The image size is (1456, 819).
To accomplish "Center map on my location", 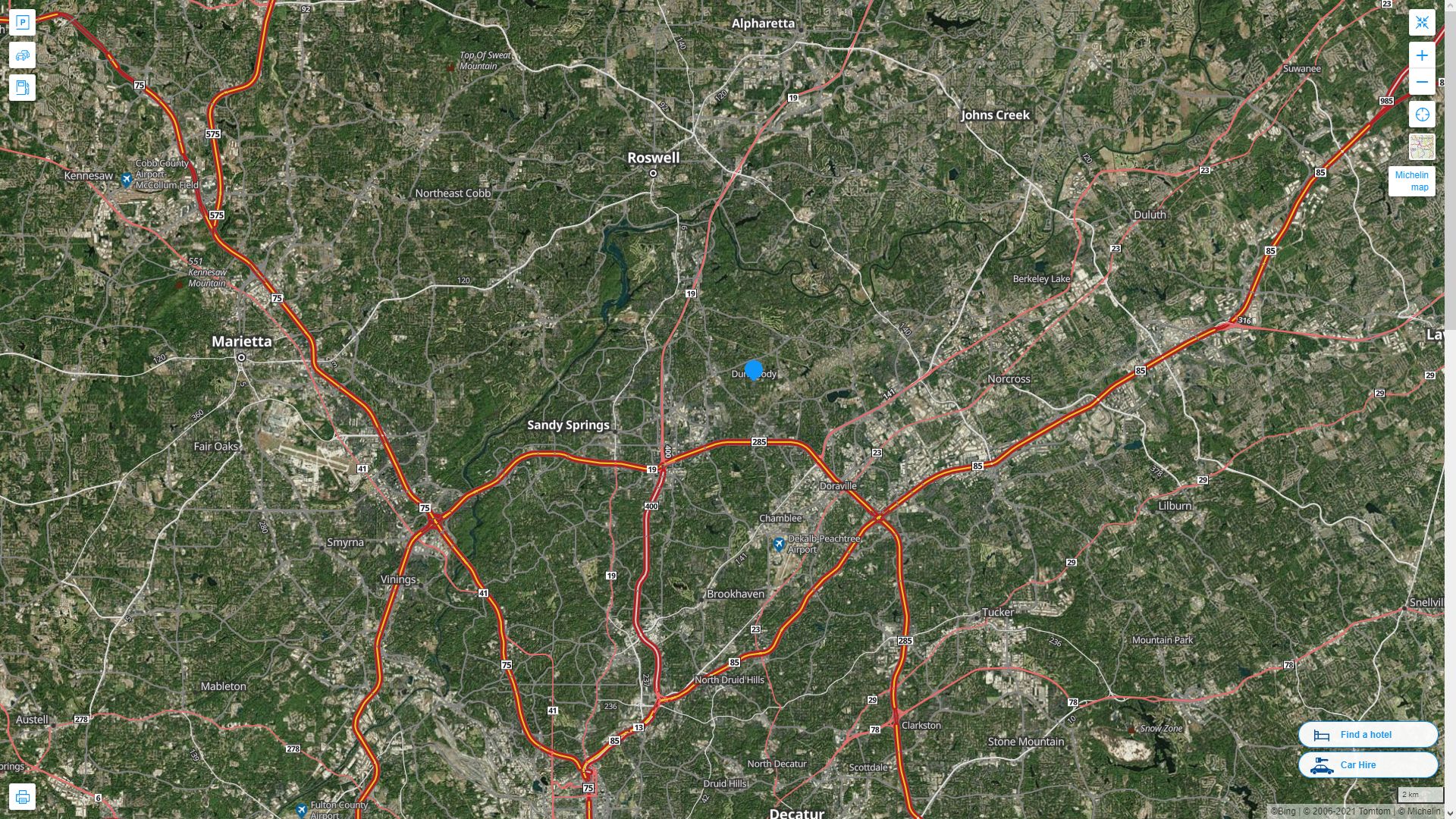I will coord(1422,115).
